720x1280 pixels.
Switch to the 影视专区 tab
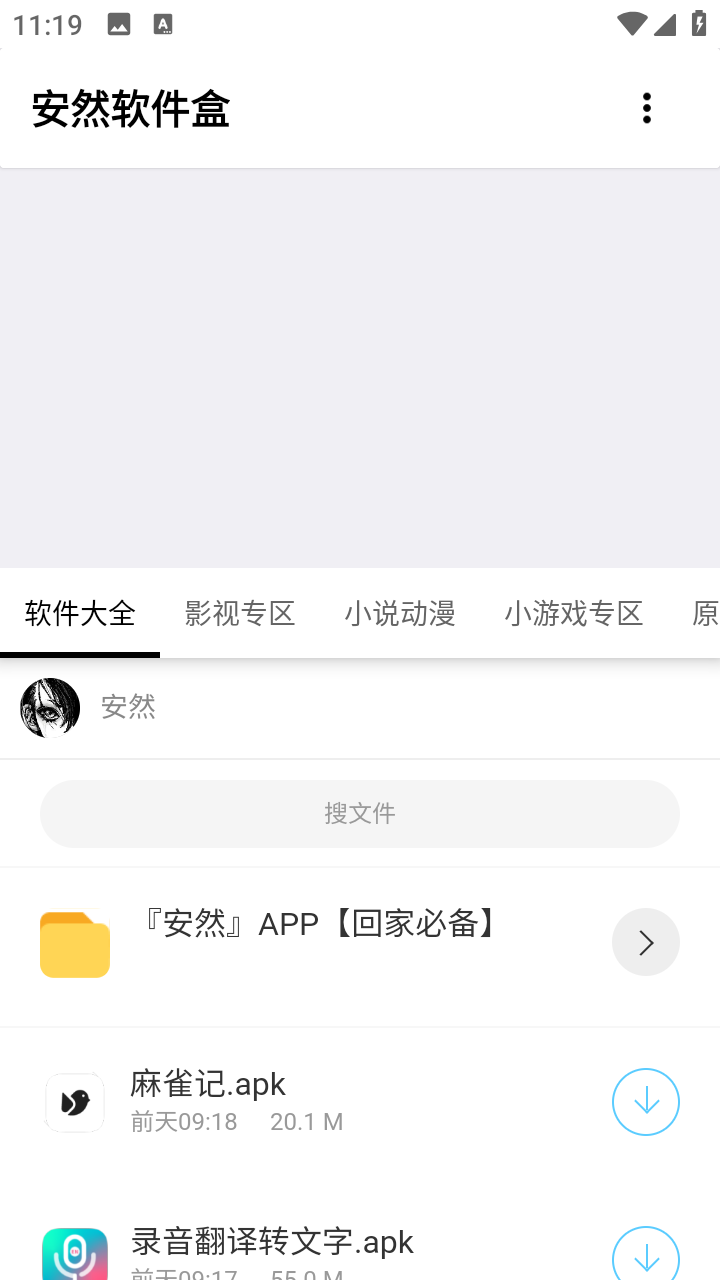[x=240, y=613]
